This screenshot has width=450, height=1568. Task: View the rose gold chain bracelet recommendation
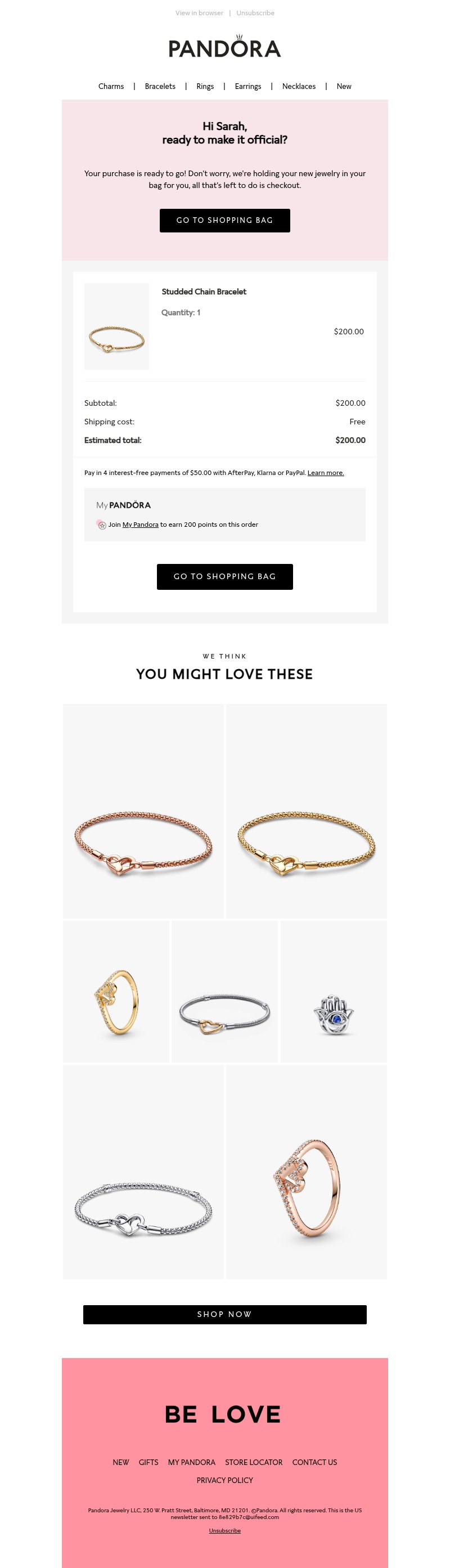pyautogui.click(x=143, y=811)
